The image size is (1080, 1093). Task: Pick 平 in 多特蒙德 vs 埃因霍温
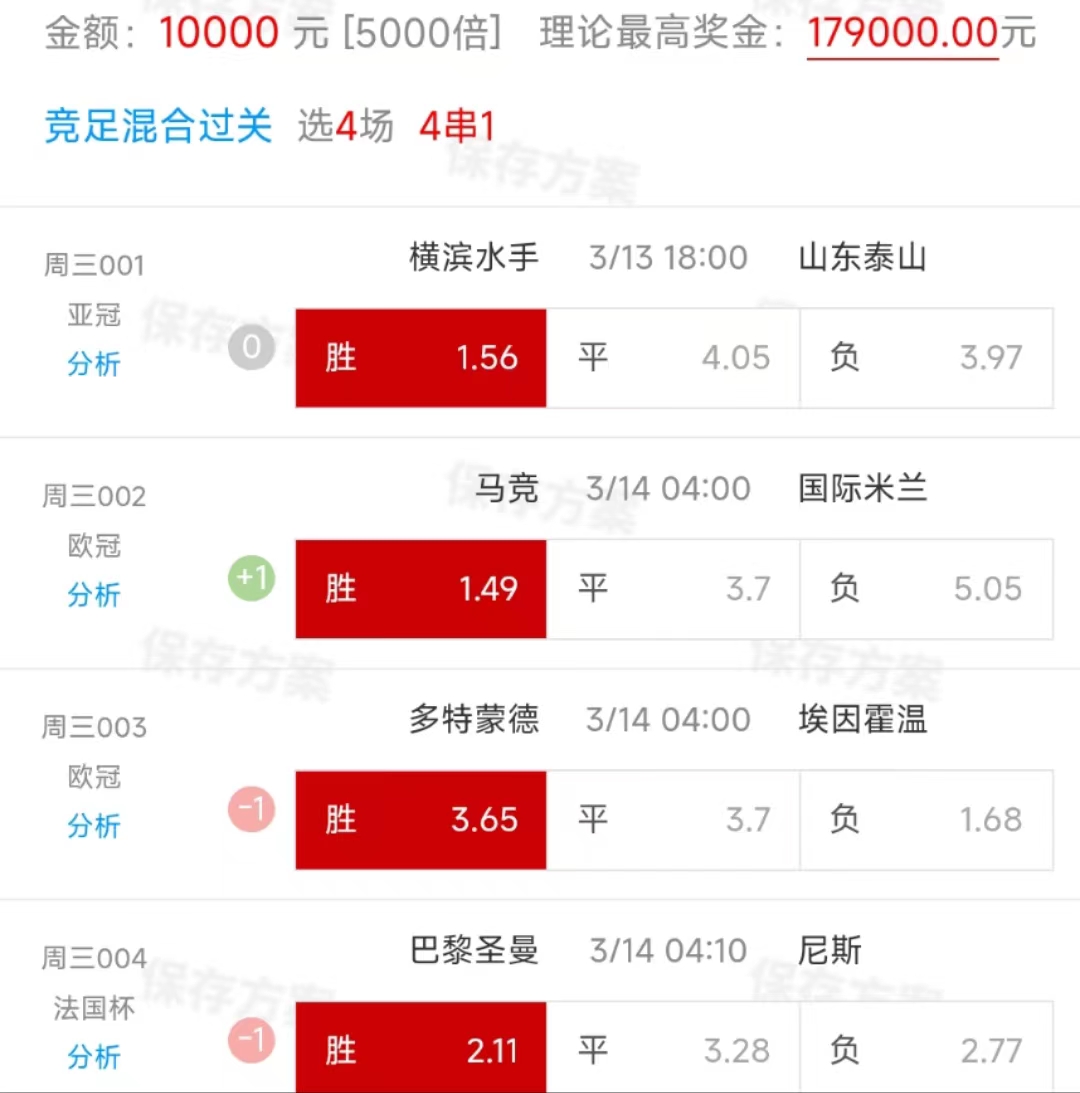[673, 820]
